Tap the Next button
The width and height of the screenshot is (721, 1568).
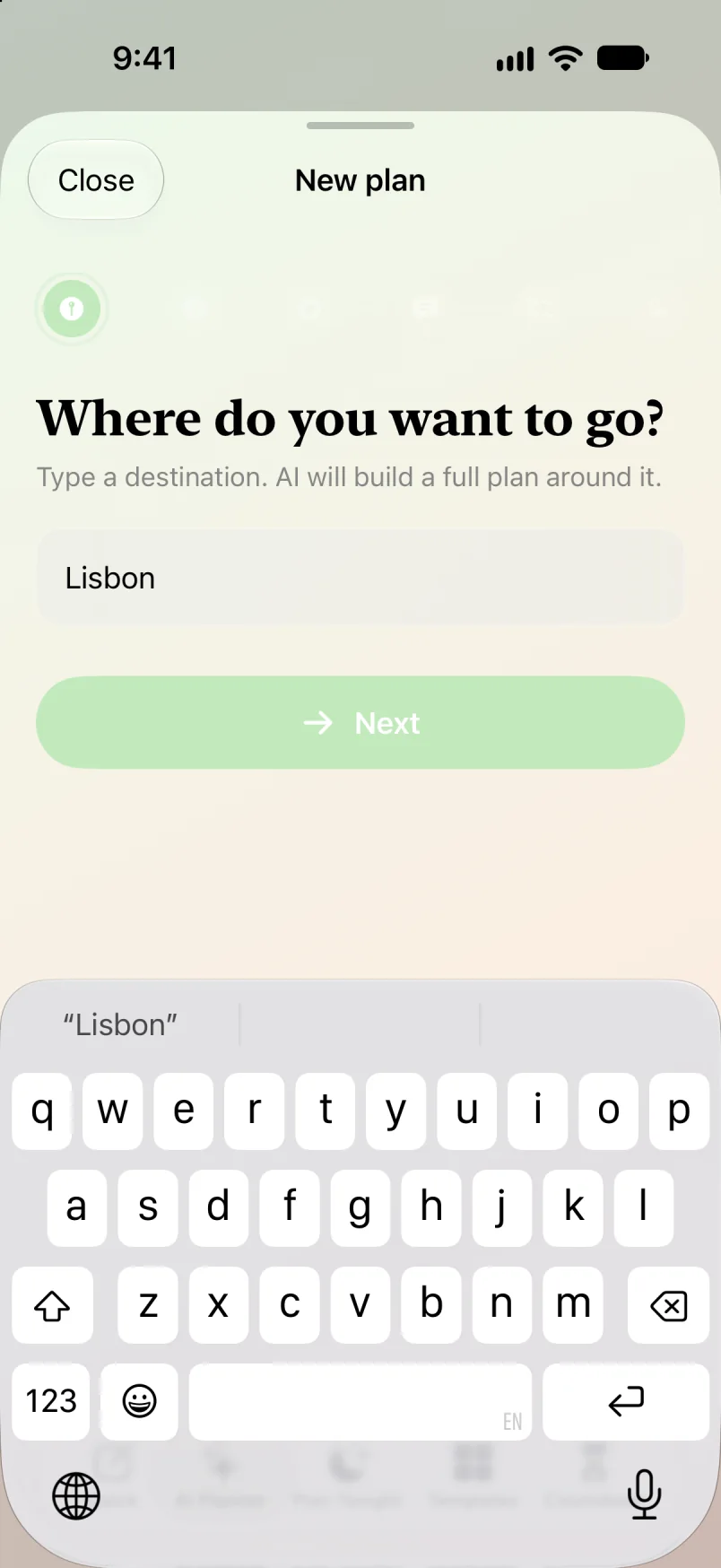(x=360, y=722)
